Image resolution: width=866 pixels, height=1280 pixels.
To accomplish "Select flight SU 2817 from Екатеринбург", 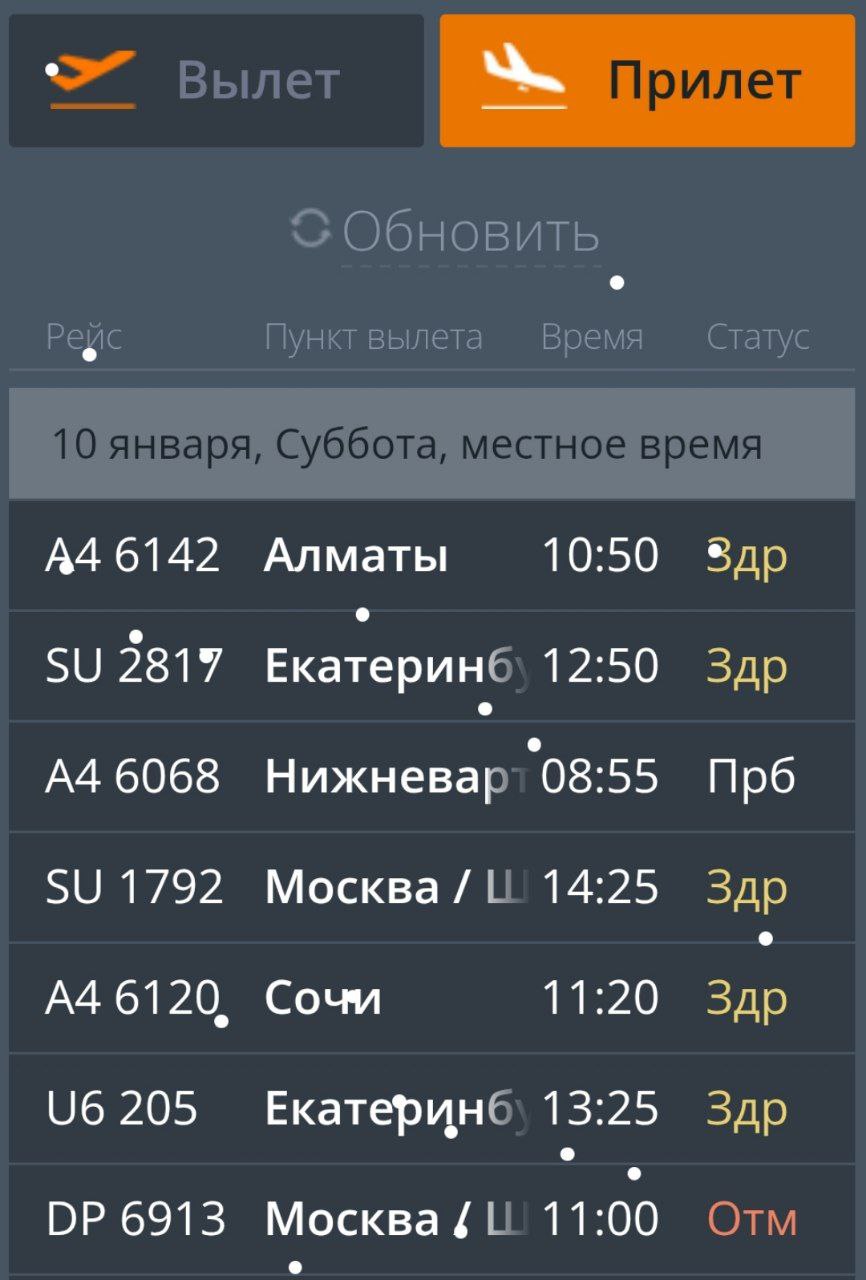I will pos(433,665).
